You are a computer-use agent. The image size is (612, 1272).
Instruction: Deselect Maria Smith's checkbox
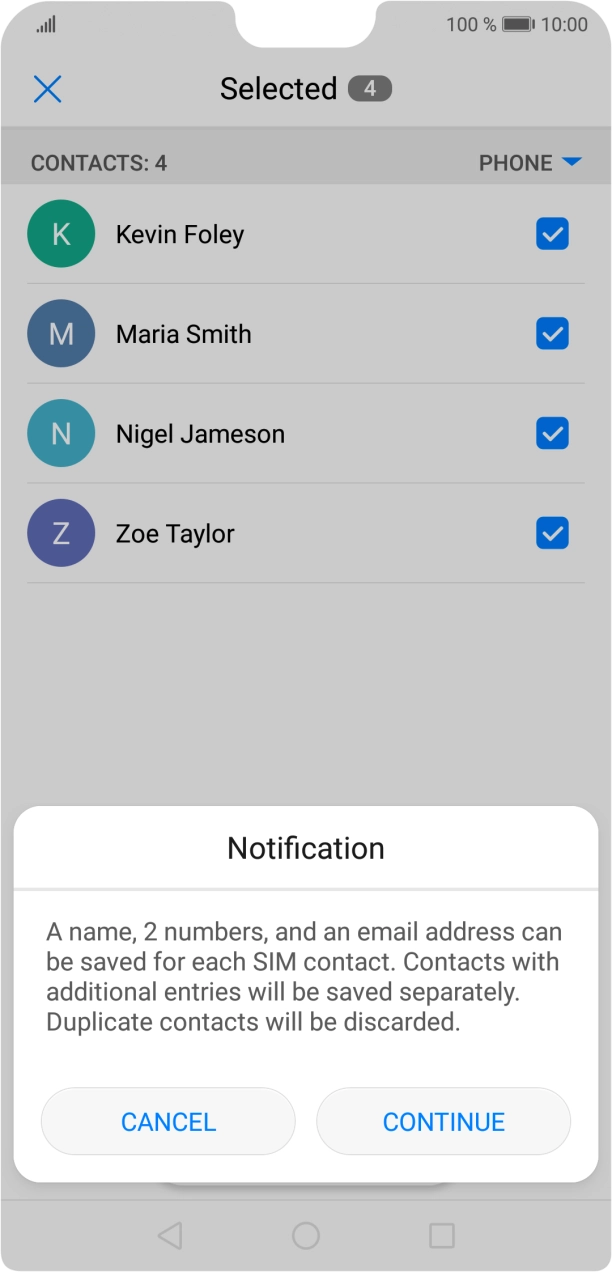pyautogui.click(x=552, y=334)
